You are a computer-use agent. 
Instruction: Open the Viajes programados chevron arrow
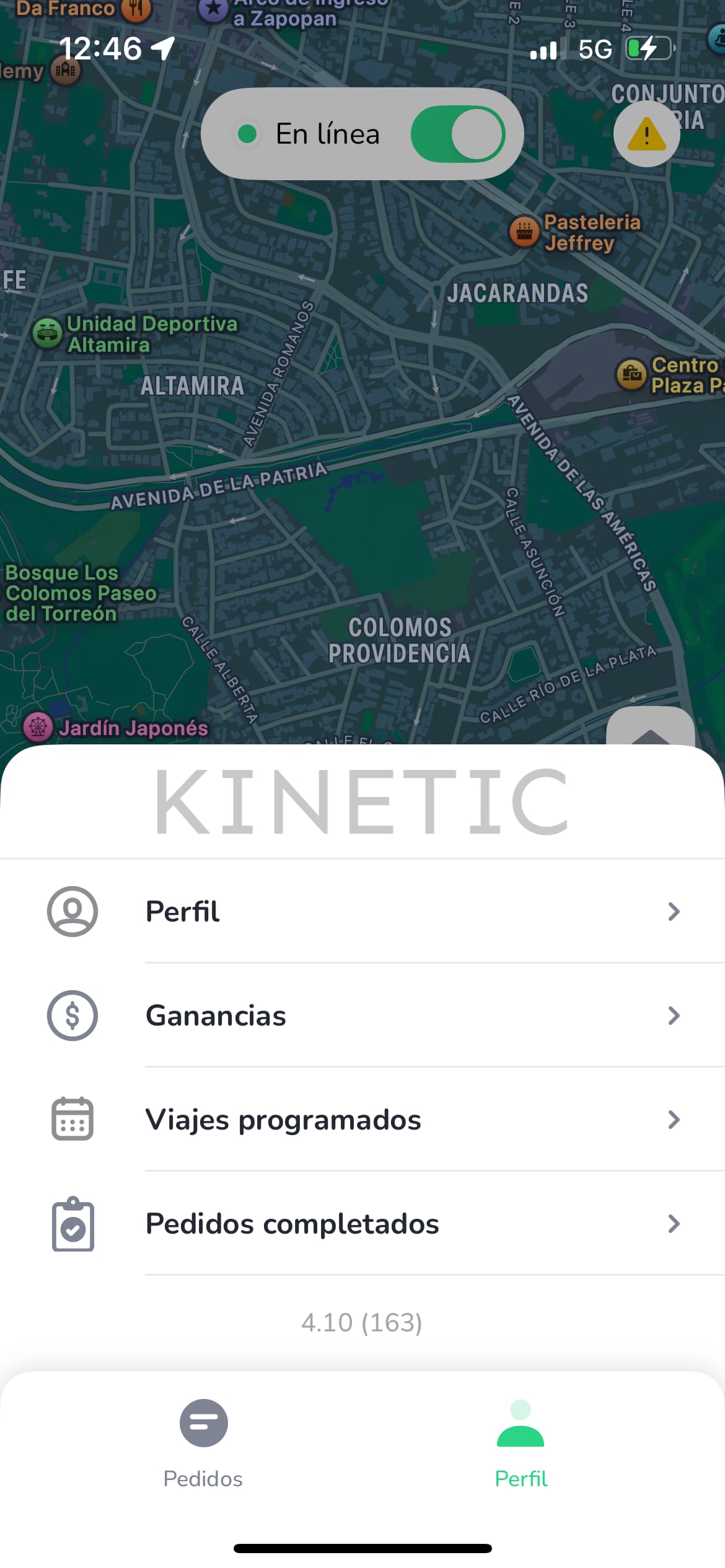[674, 1119]
